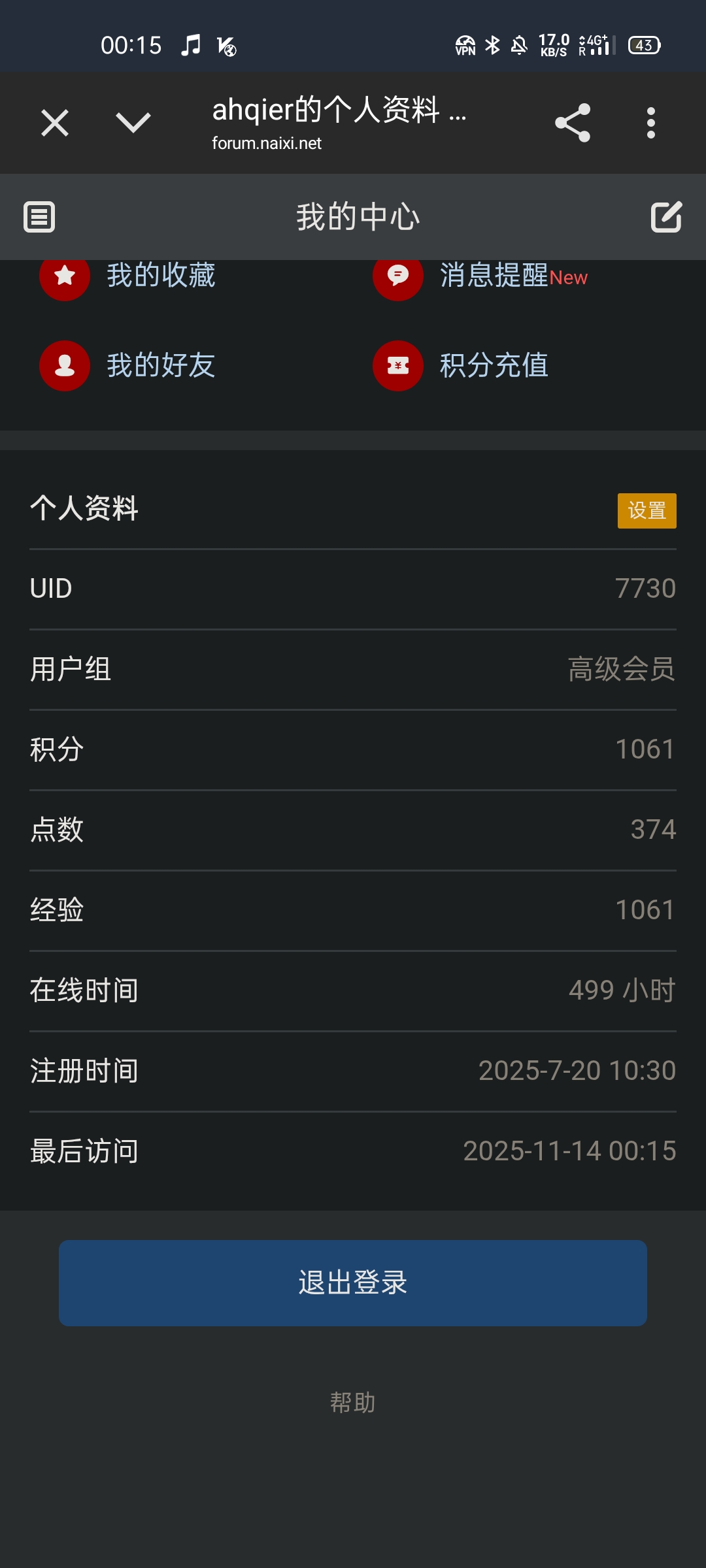Expand the tab's down-arrow chevron
The image size is (706, 1568).
133,123
